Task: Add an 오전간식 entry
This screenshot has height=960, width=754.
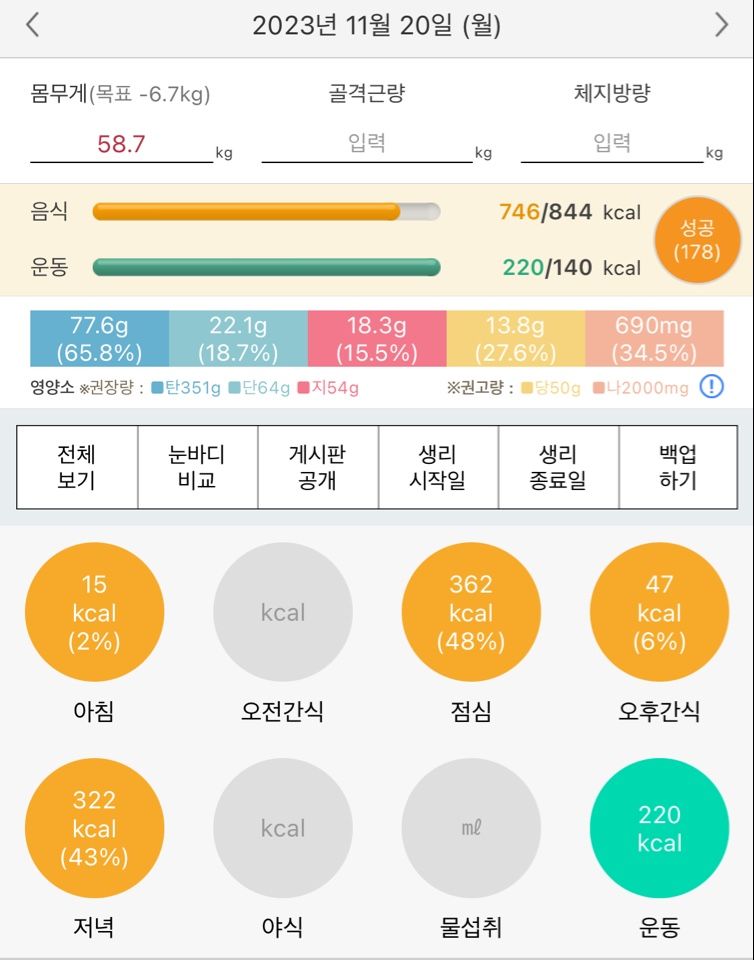Action: pyautogui.click(x=282, y=612)
